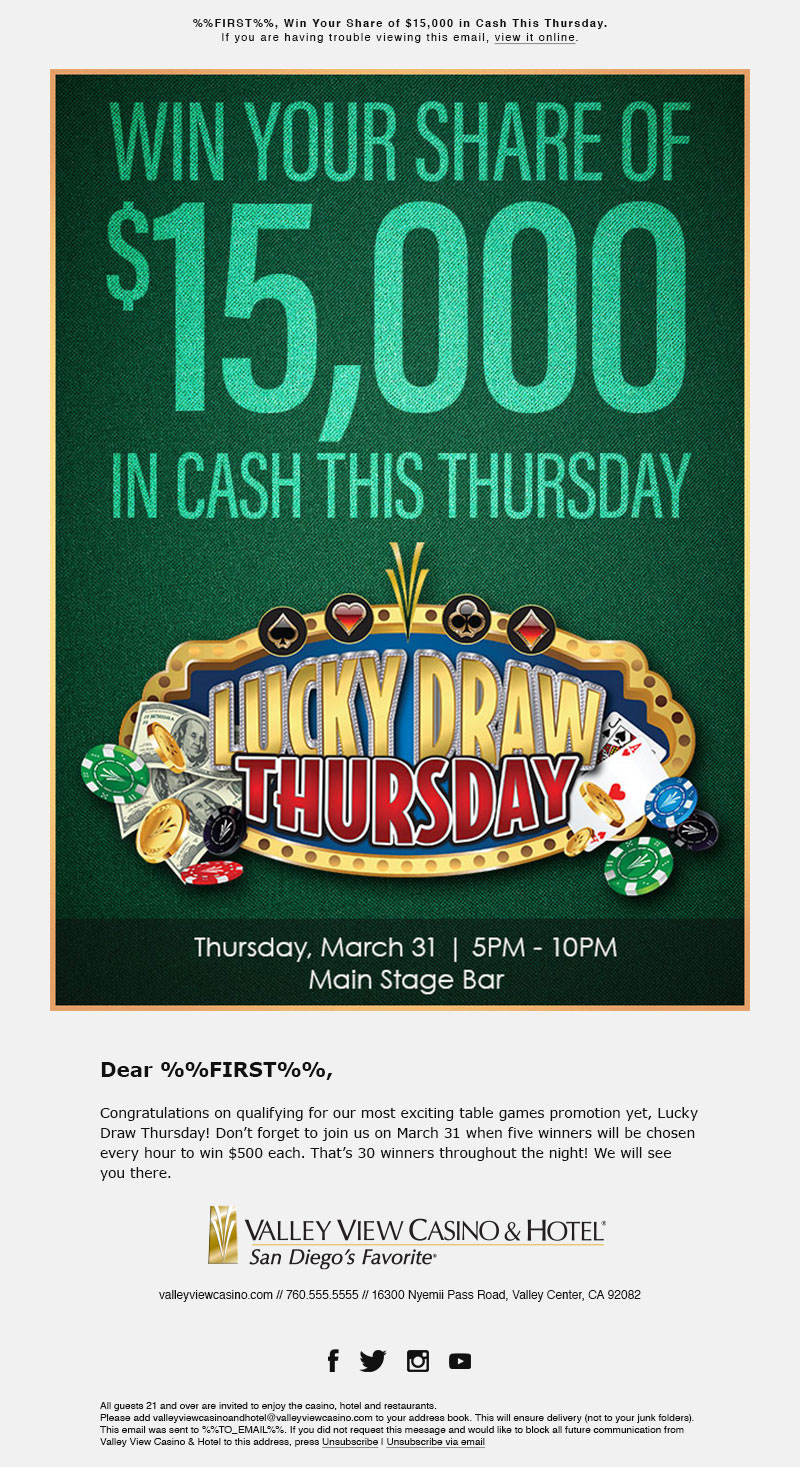Open the 'view it online' link
The image size is (800, 1467).
pos(535,38)
